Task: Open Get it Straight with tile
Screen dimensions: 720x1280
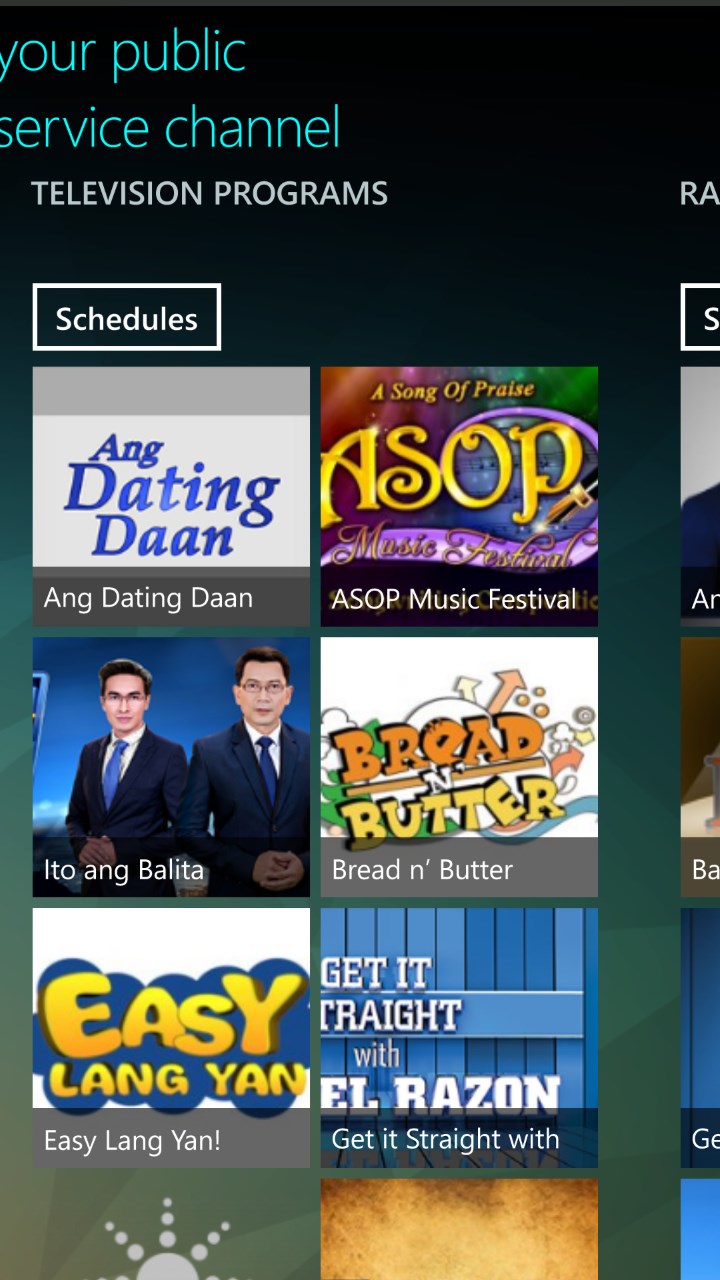Action: 459,1037
